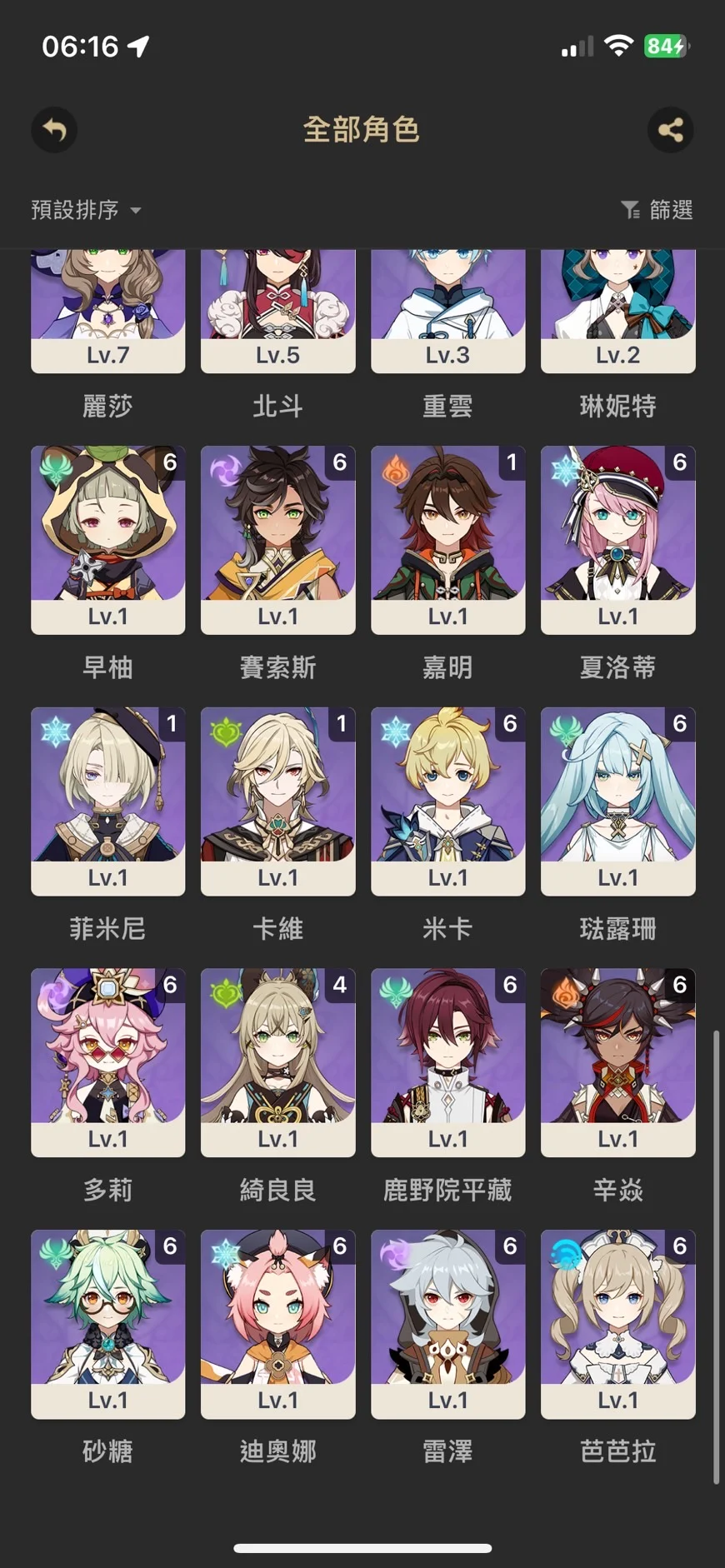Expand the 預設排序 sort dropdown
Image resolution: width=725 pixels, height=1568 pixels.
click(x=86, y=210)
